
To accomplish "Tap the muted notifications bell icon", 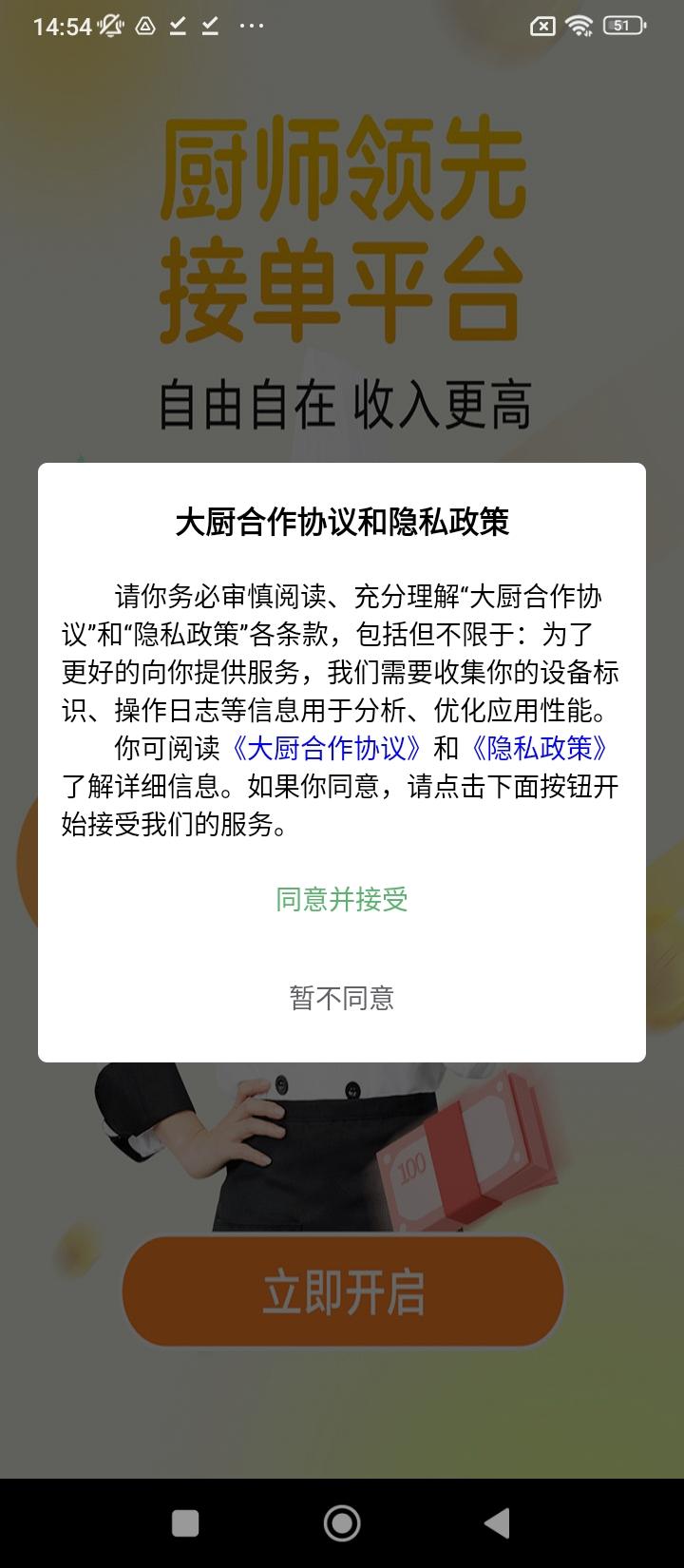I will click(109, 26).
